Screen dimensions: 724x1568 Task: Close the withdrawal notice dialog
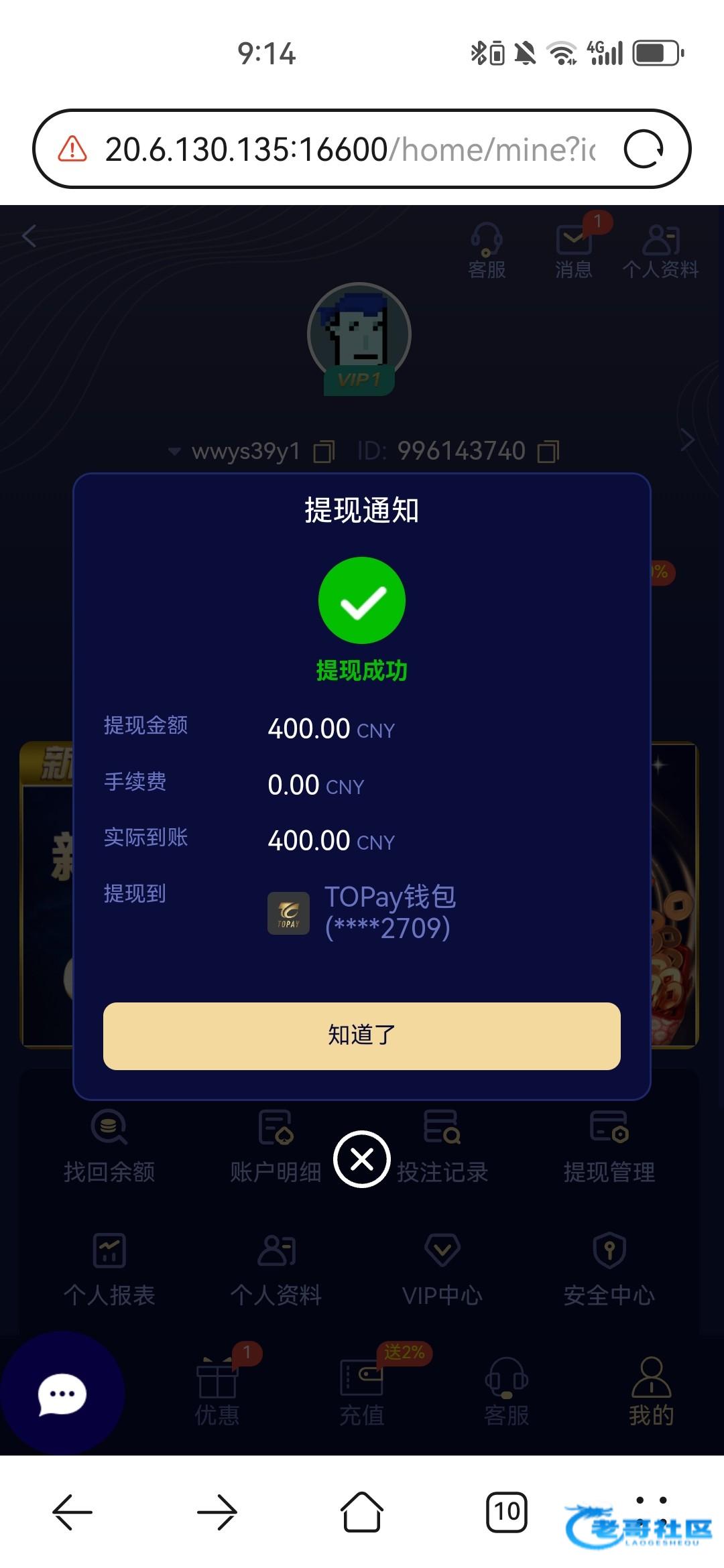(x=362, y=1159)
